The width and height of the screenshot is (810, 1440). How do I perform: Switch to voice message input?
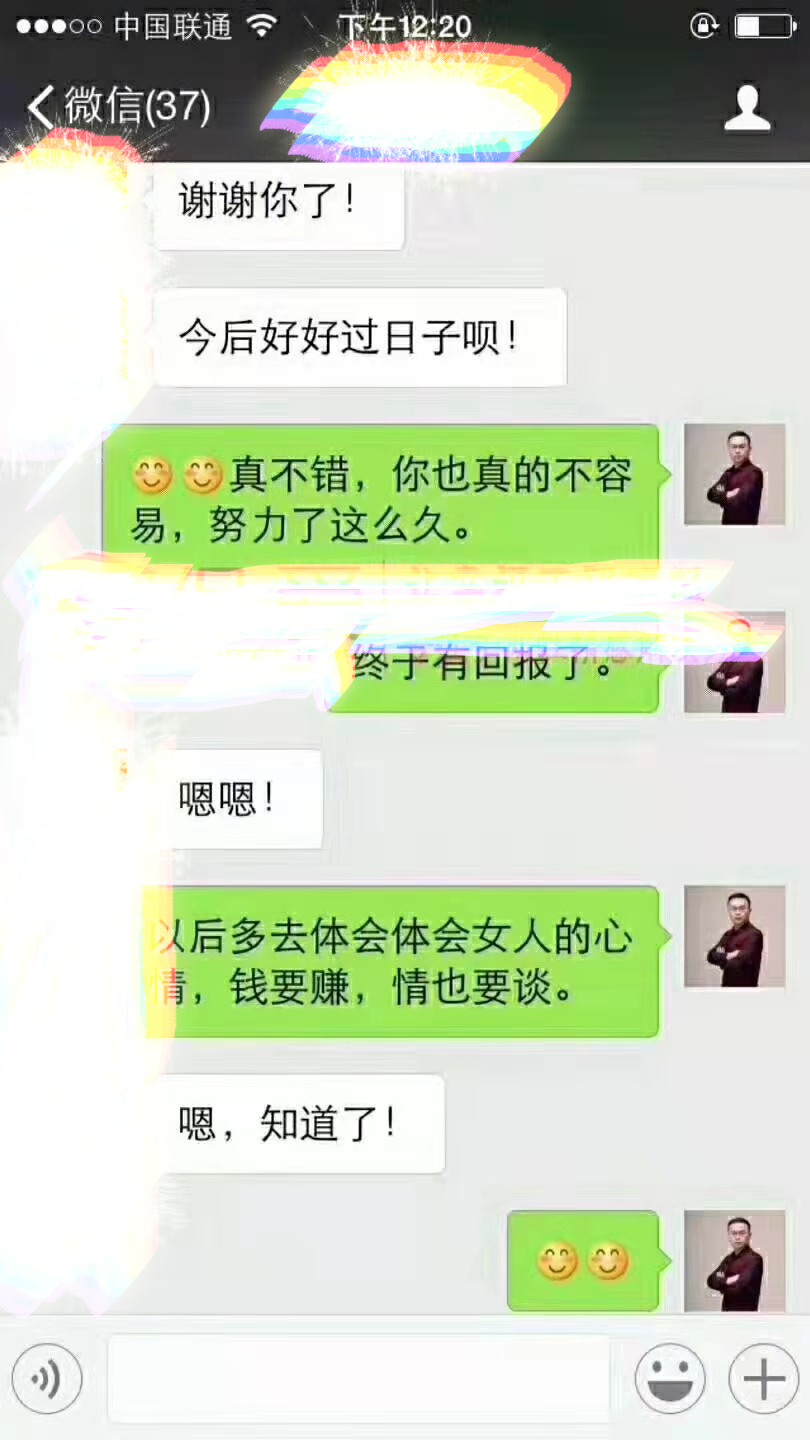click(x=47, y=1380)
